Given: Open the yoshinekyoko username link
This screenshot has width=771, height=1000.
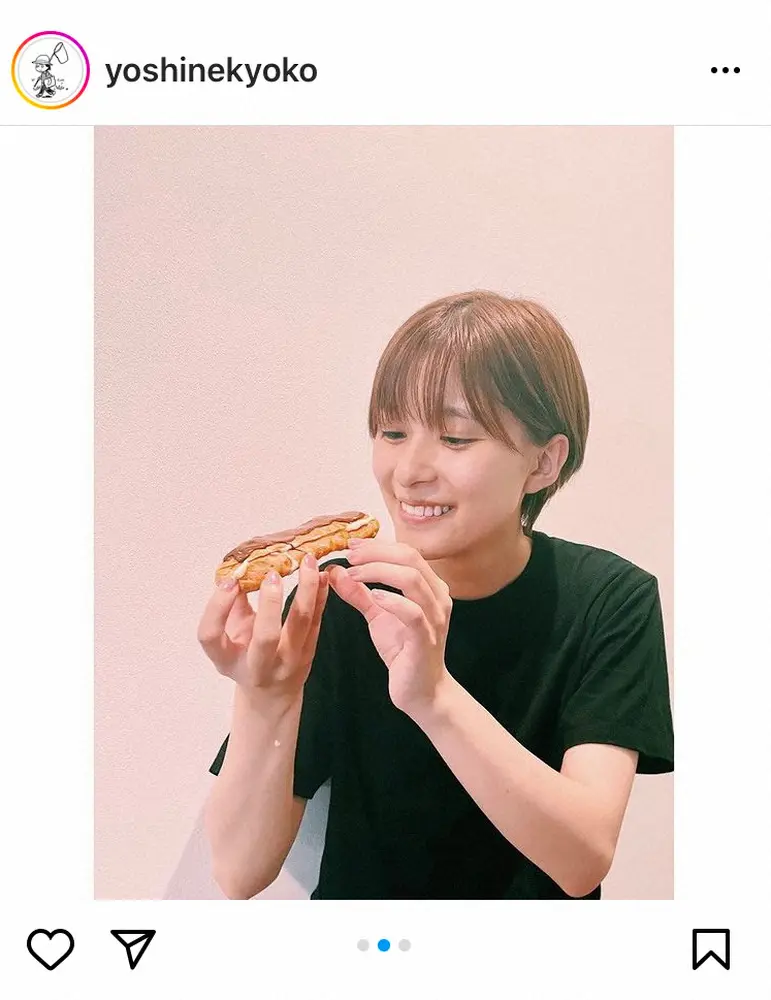Looking at the screenshot, I should click(x=211, y=71).
